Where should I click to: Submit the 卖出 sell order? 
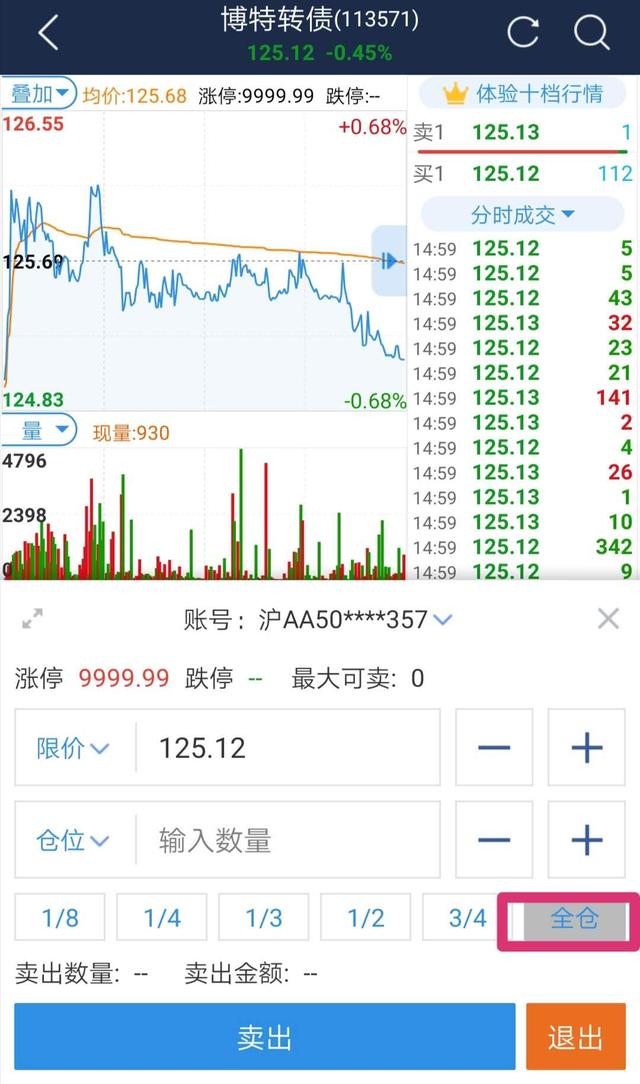[x=265, y=1037]
